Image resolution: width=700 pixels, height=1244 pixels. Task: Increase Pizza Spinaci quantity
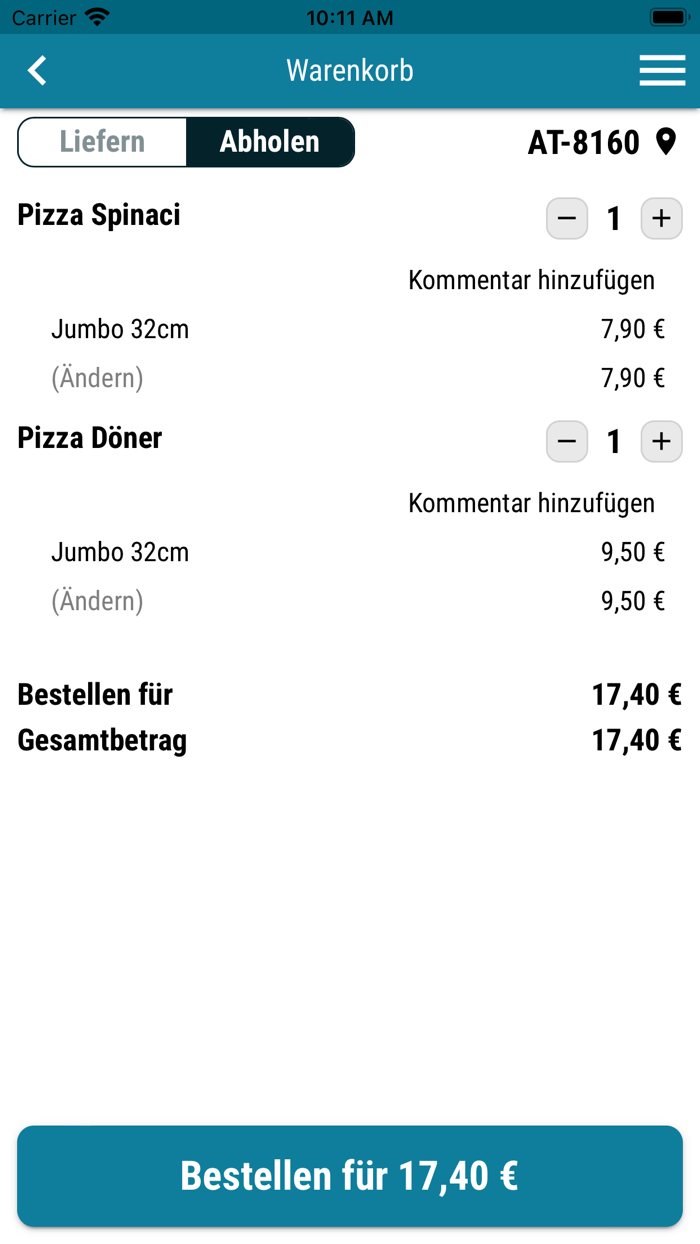pos(661,218)
